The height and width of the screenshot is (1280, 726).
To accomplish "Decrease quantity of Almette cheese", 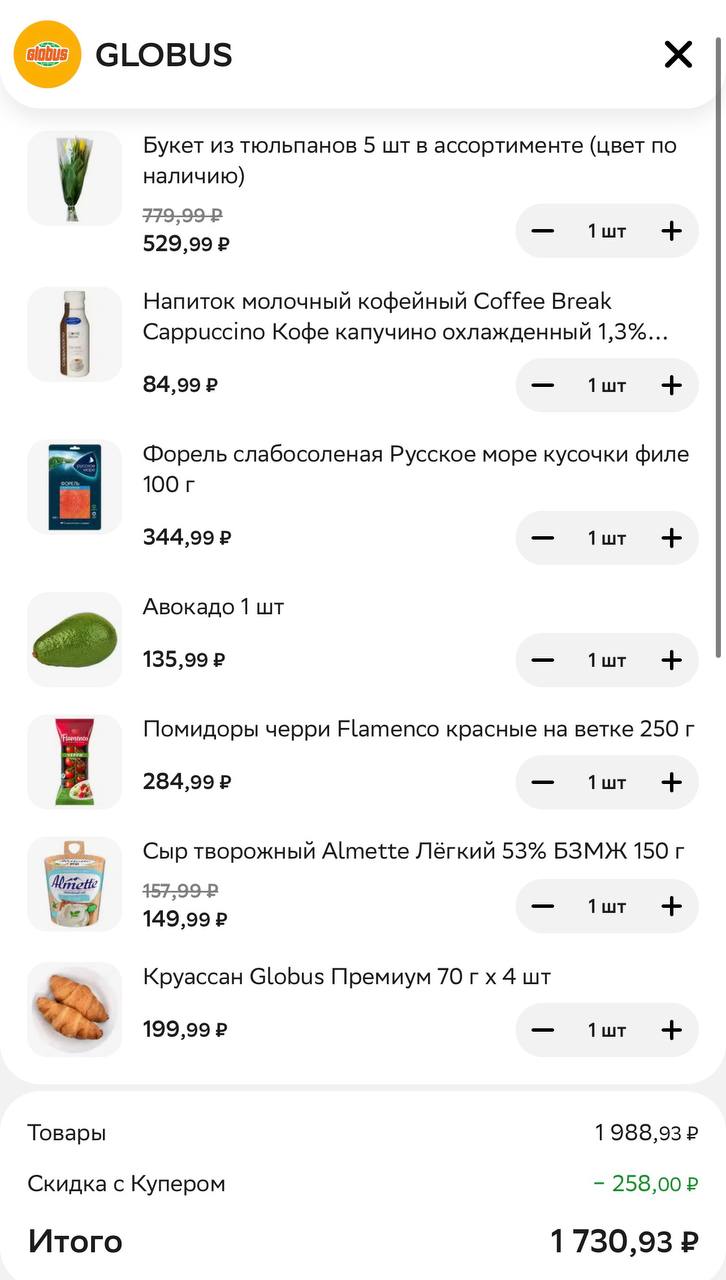I will click(541, 905).
